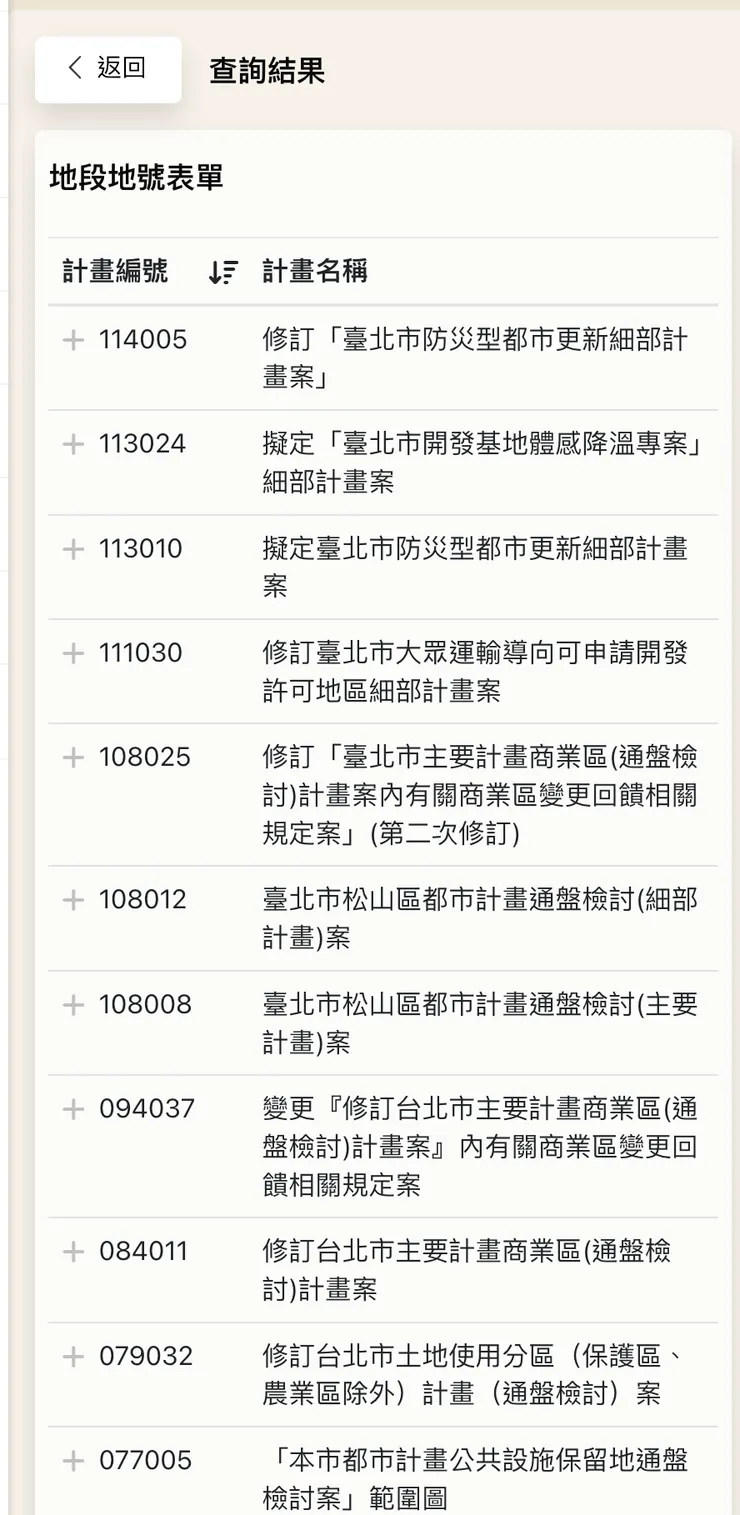Expand the entry for plan 113010
Viewport: 740px width, 1515px height.
point(72,548)
